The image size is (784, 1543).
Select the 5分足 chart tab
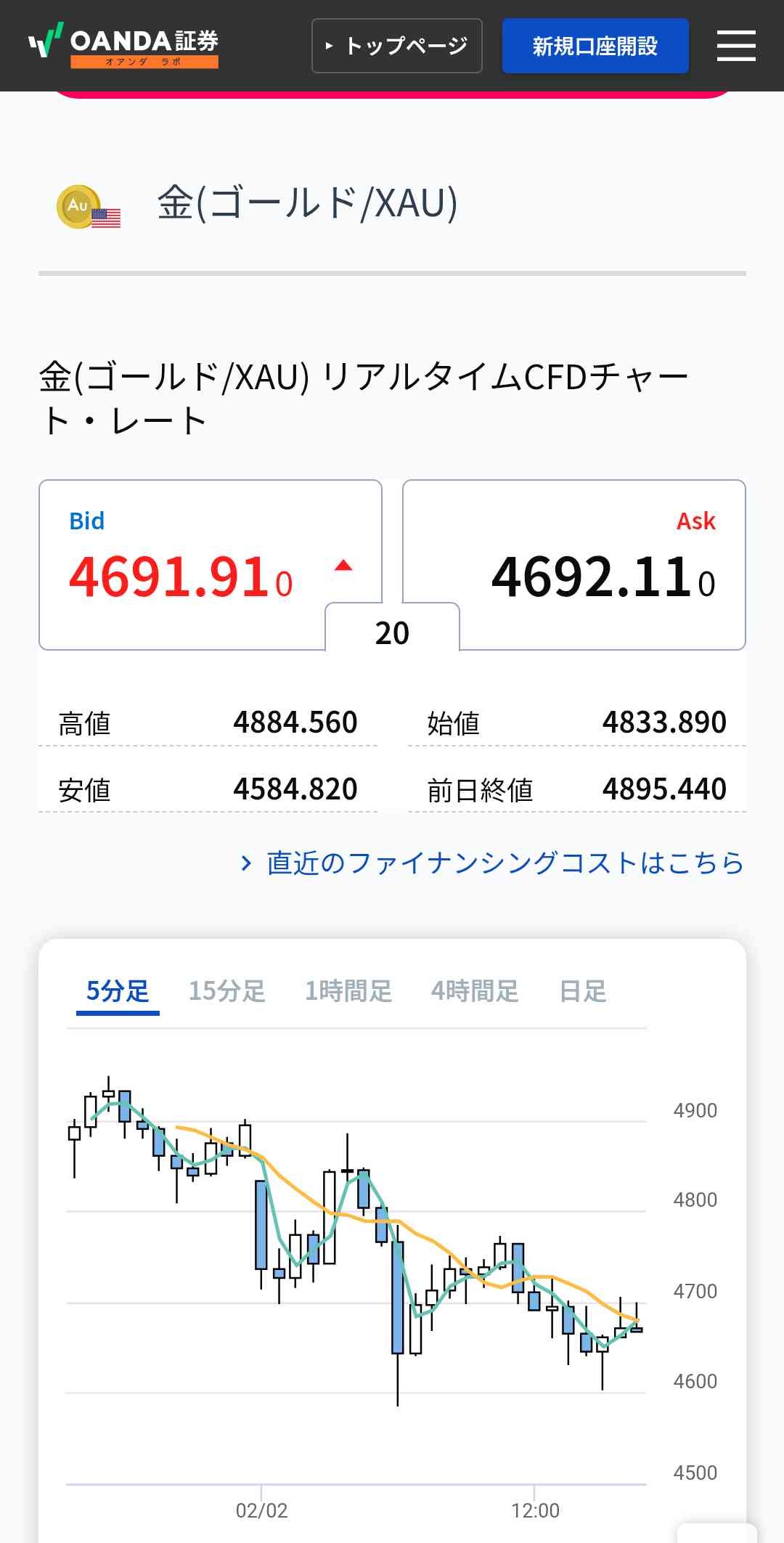tap(118, 991)
